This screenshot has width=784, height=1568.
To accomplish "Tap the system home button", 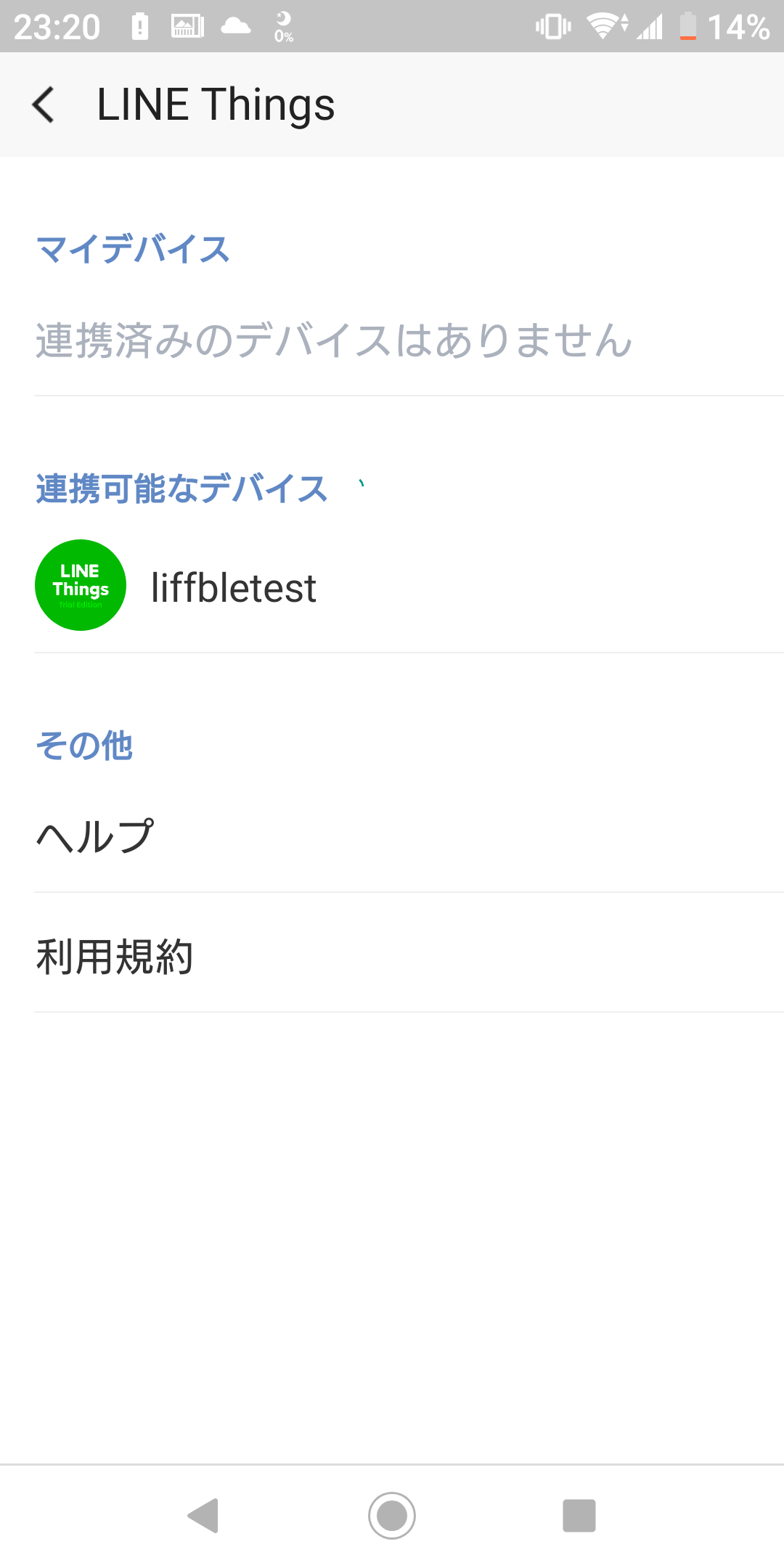I will coord(392,1515).
